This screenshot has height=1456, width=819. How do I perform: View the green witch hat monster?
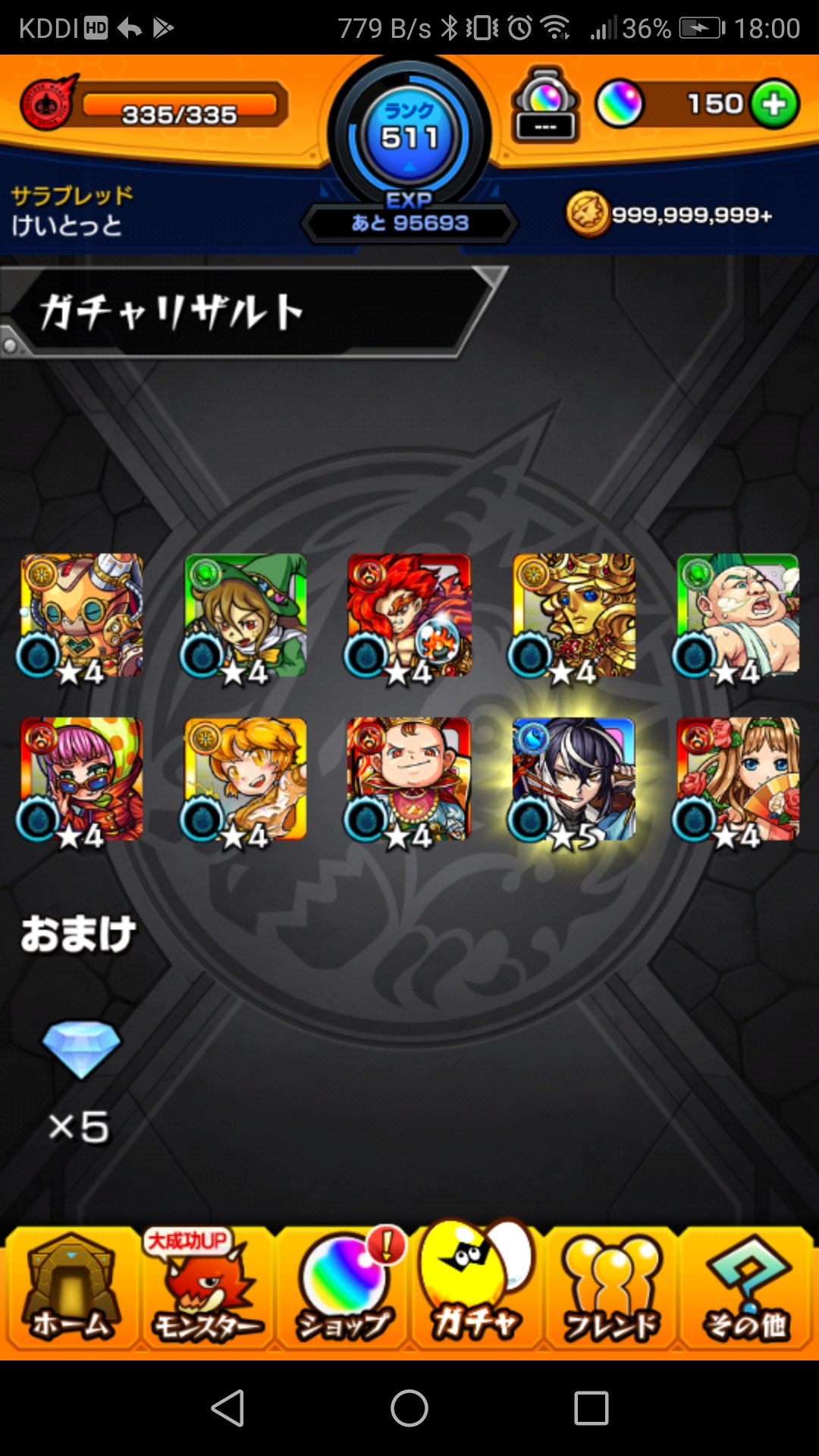tap(245, 616)
